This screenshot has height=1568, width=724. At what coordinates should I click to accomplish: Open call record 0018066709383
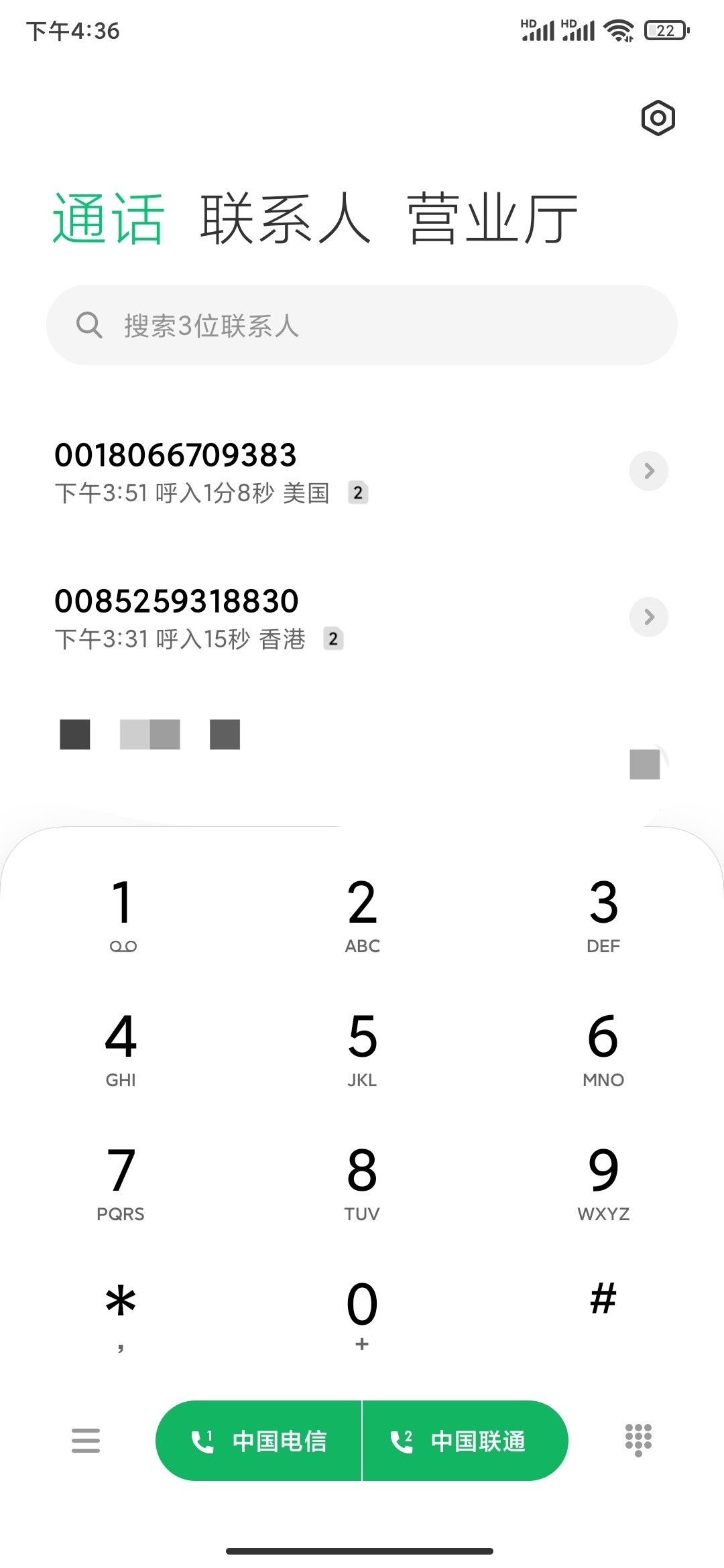coord(268,472)
